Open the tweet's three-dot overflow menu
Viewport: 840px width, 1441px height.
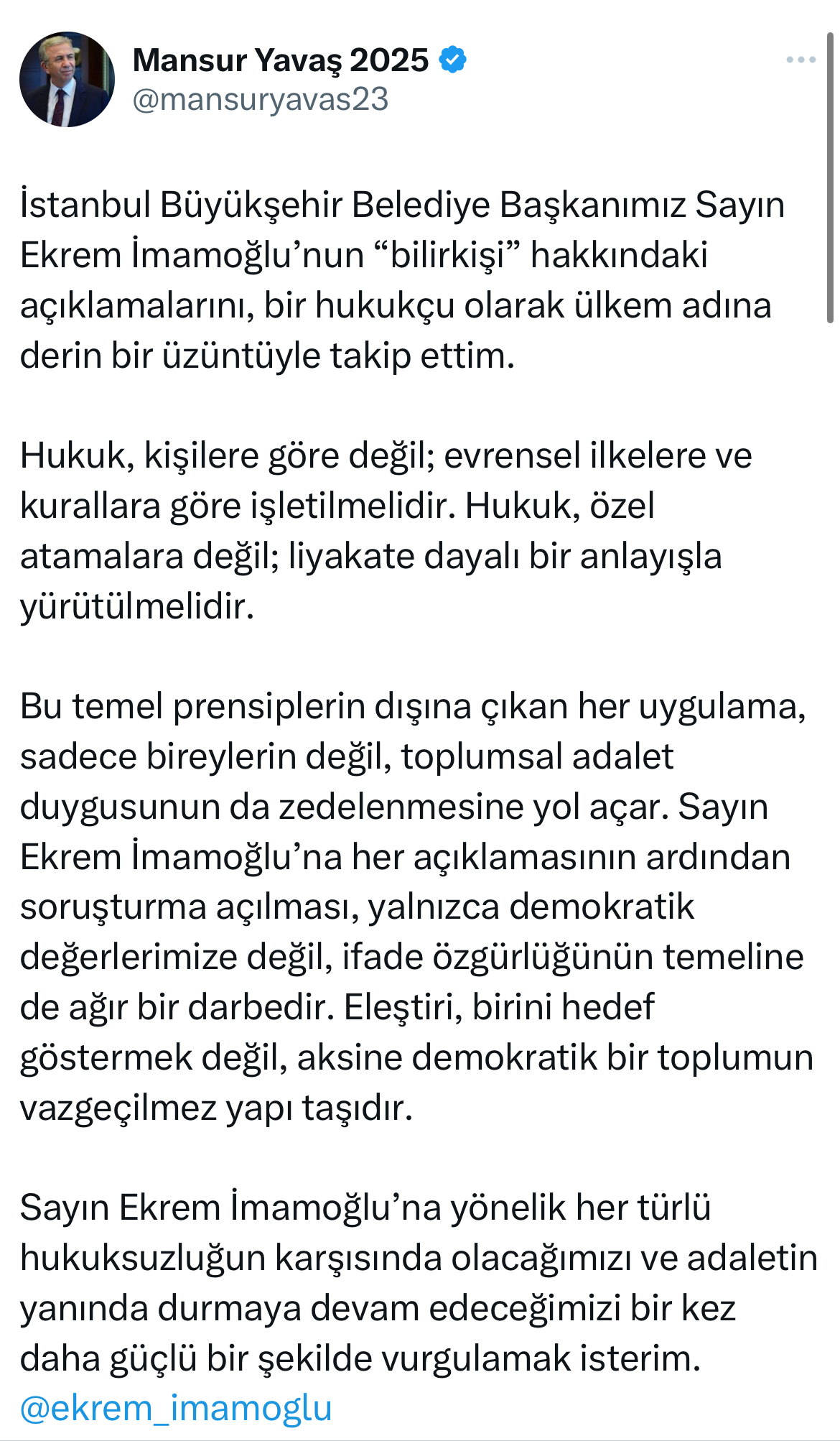tap(801, 60)
